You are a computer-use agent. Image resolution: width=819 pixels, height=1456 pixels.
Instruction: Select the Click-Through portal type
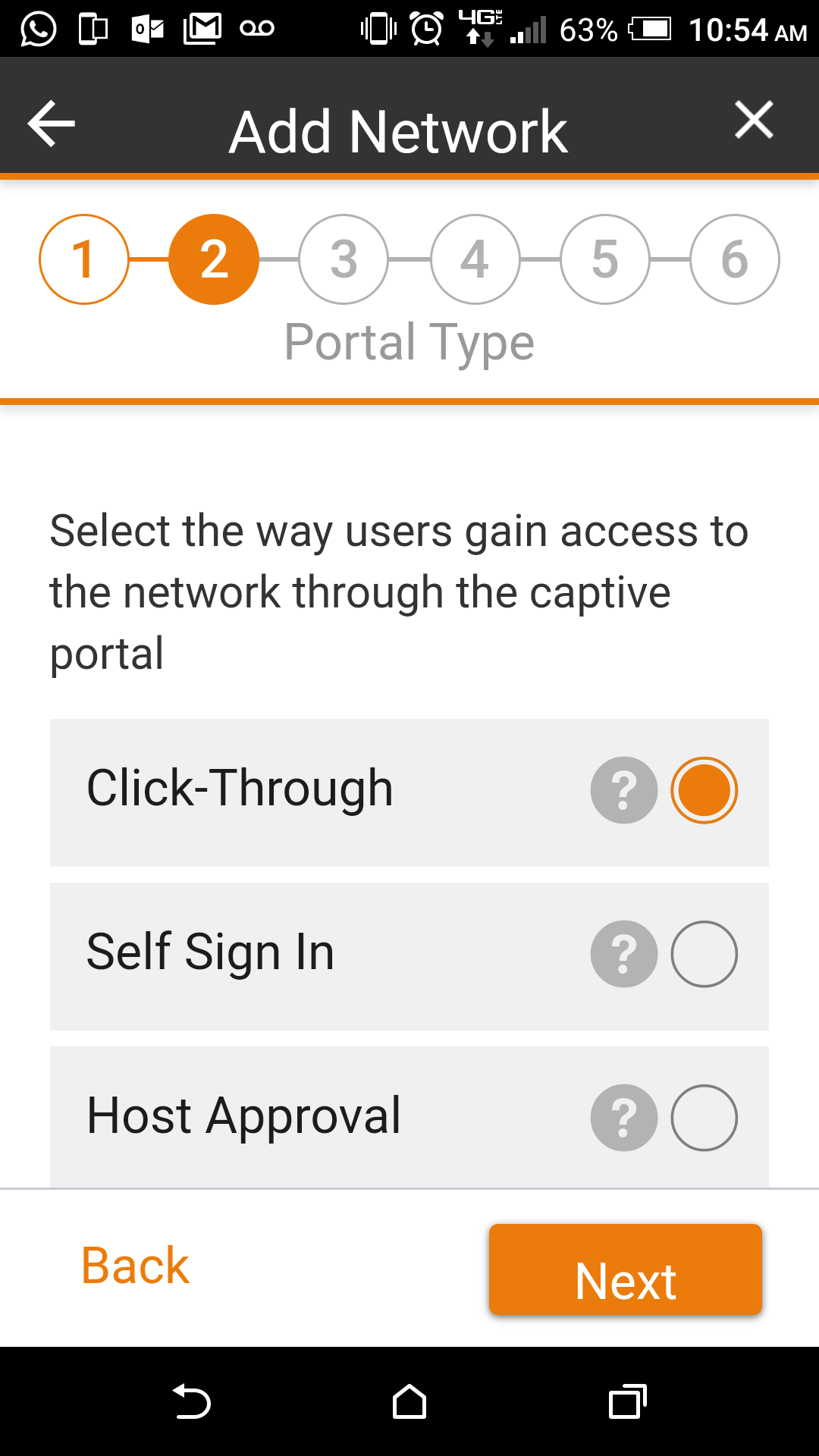[x=704, y=790]
